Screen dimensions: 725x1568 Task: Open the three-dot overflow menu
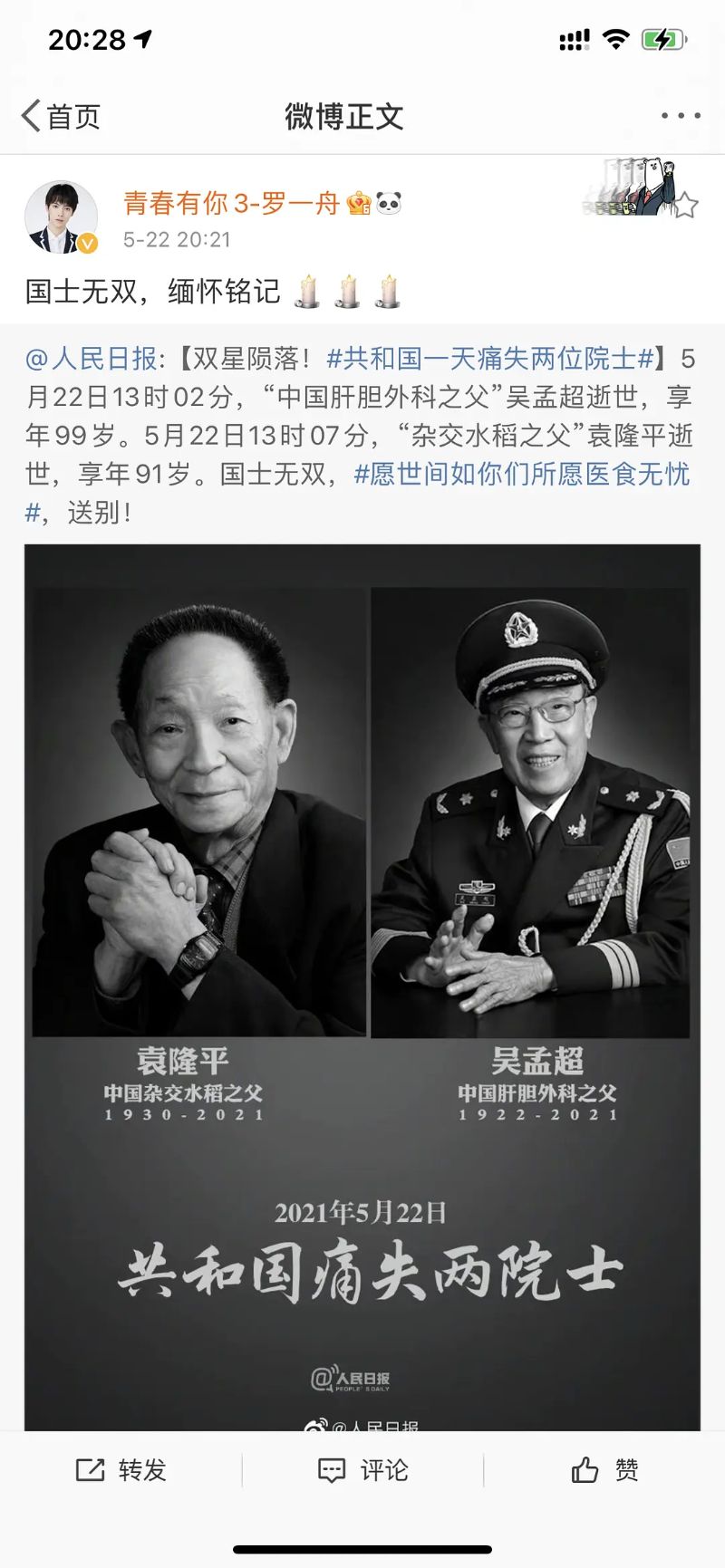pos(680,116)
